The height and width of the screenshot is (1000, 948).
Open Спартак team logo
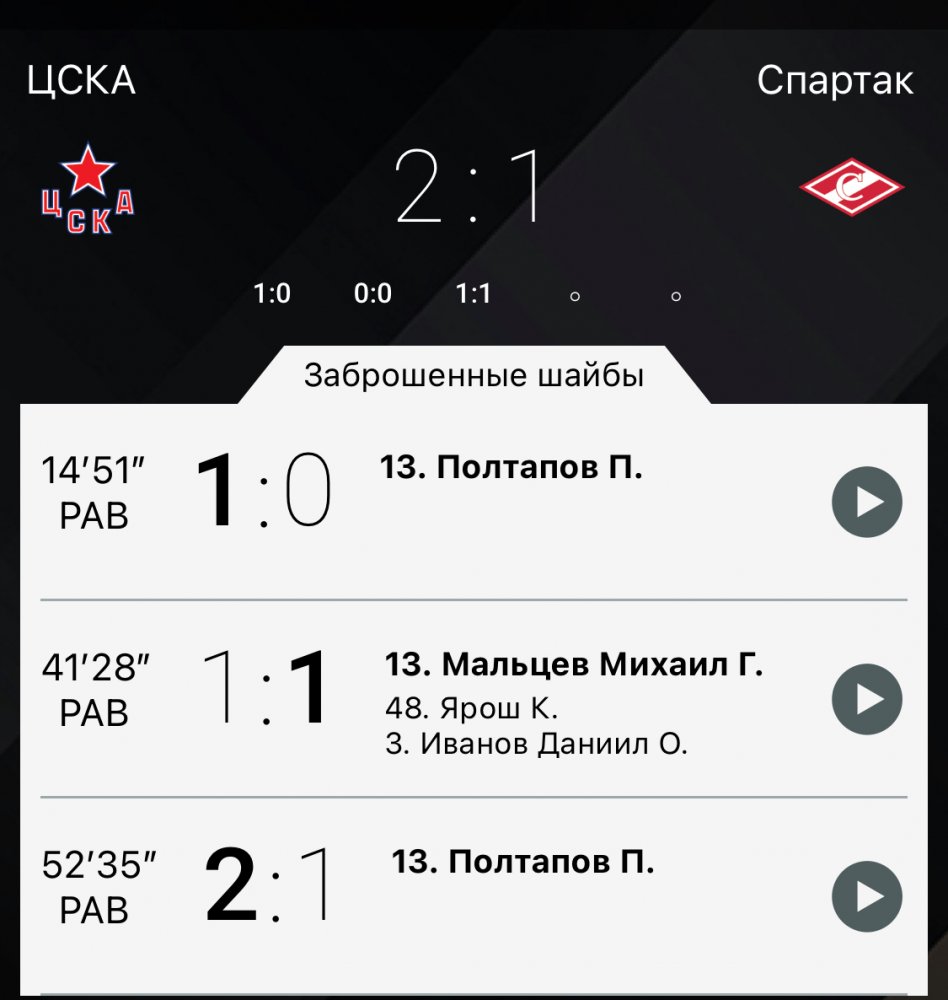pyautogui.click(x=851, y=187)
